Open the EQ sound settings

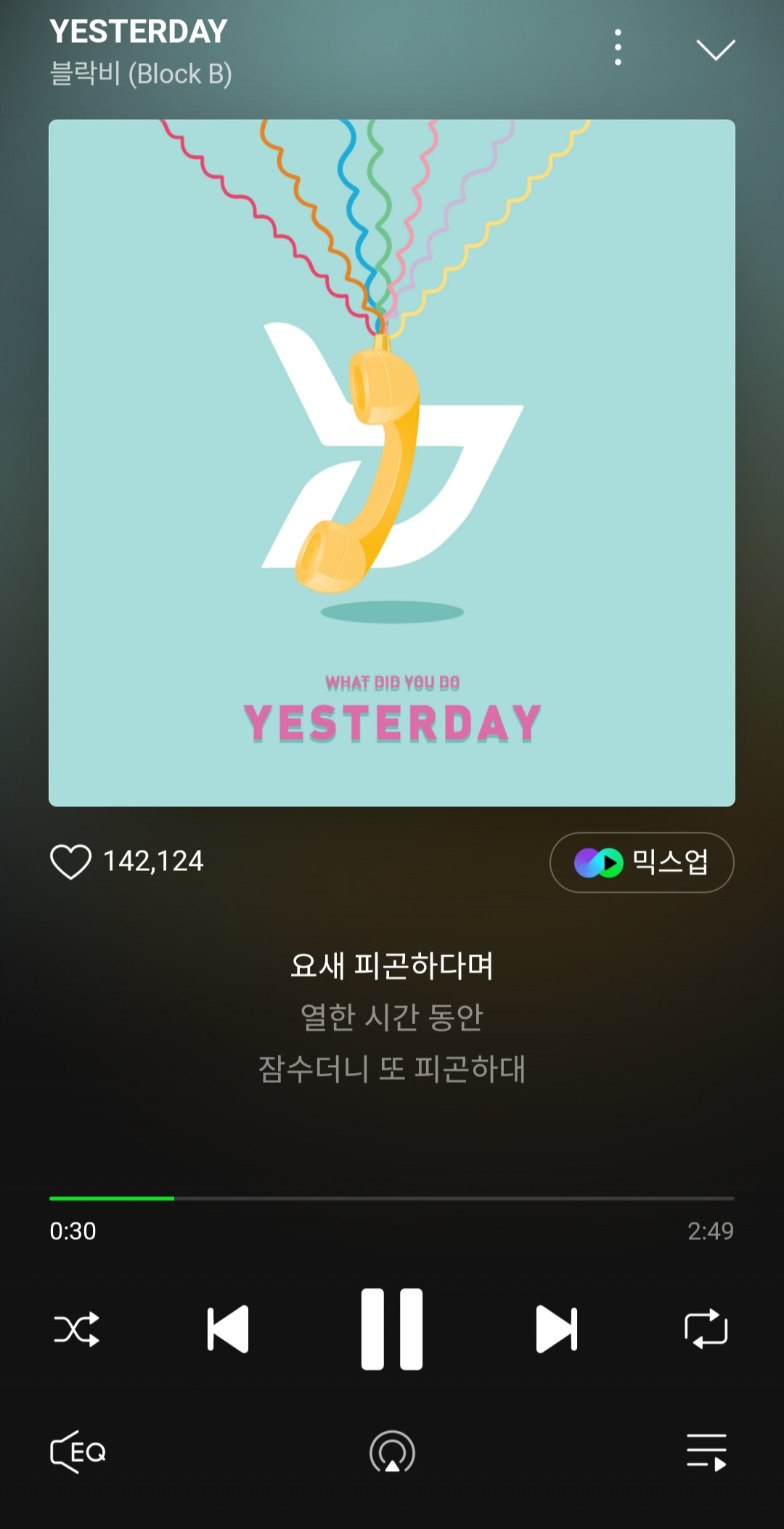78,1452
